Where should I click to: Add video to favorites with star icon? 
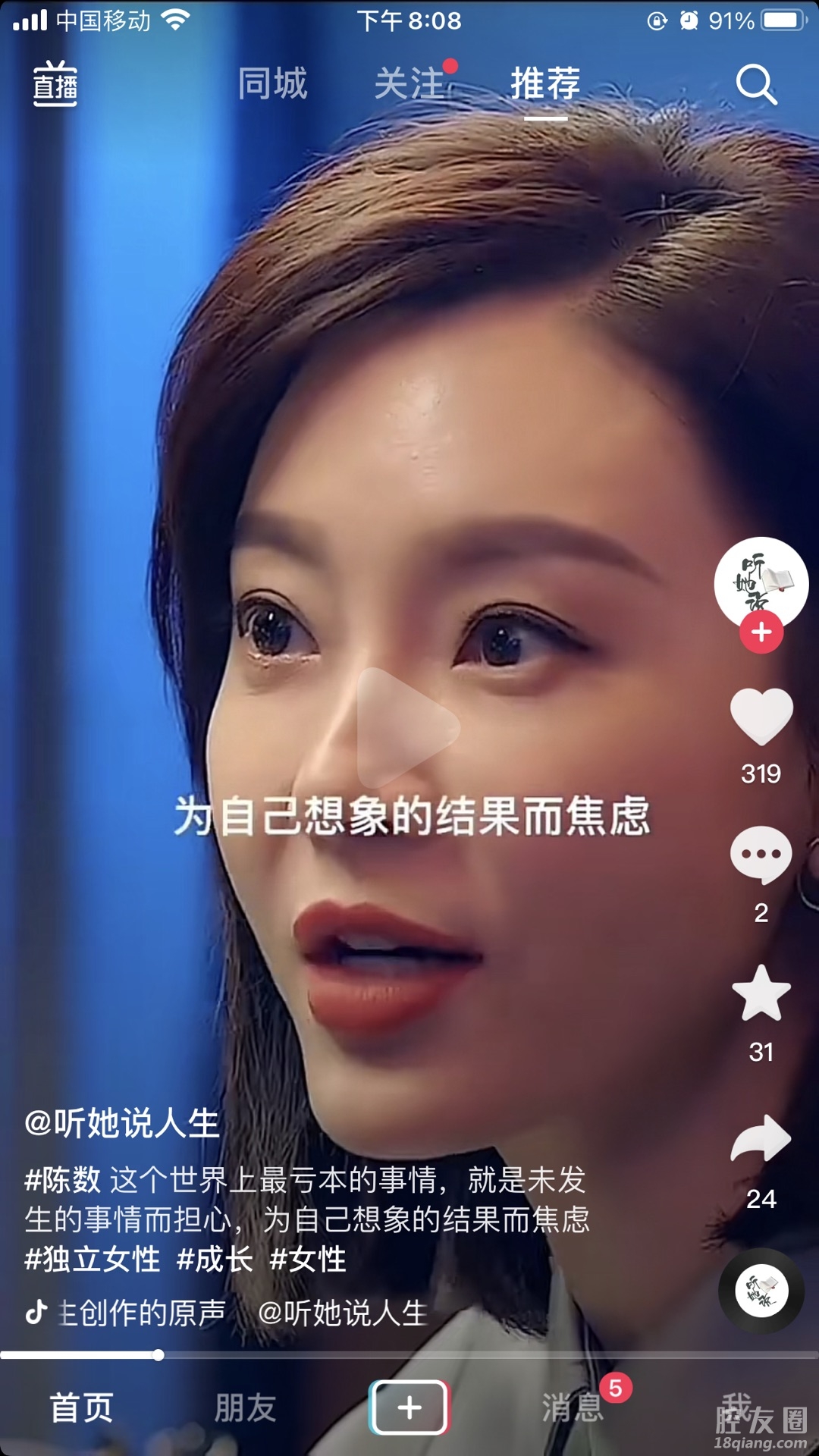coord(761,993)
